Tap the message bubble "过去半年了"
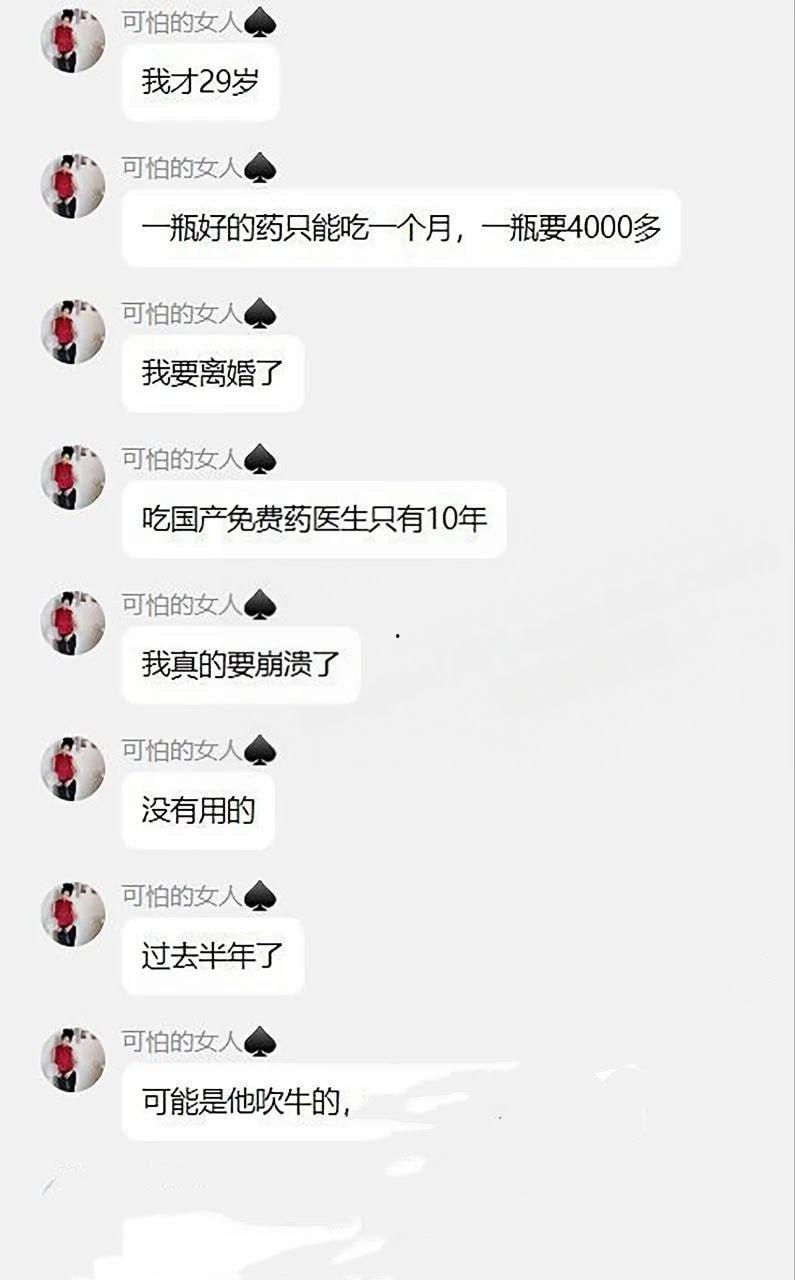The image size is (795, 1280). pyautogui.click(x=212, y=956)
